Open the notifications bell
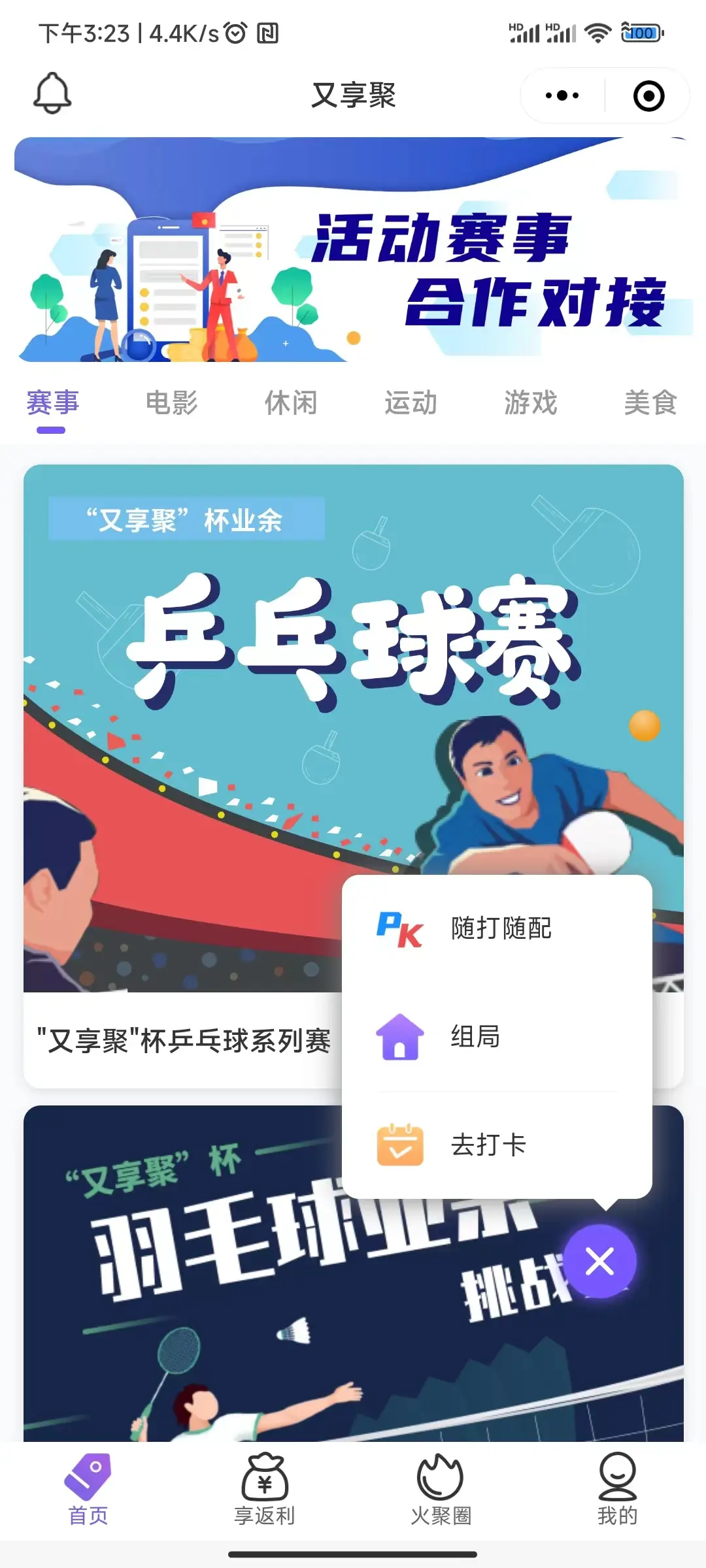Screen dimensions: 706x1568 [x=52, y=93]
